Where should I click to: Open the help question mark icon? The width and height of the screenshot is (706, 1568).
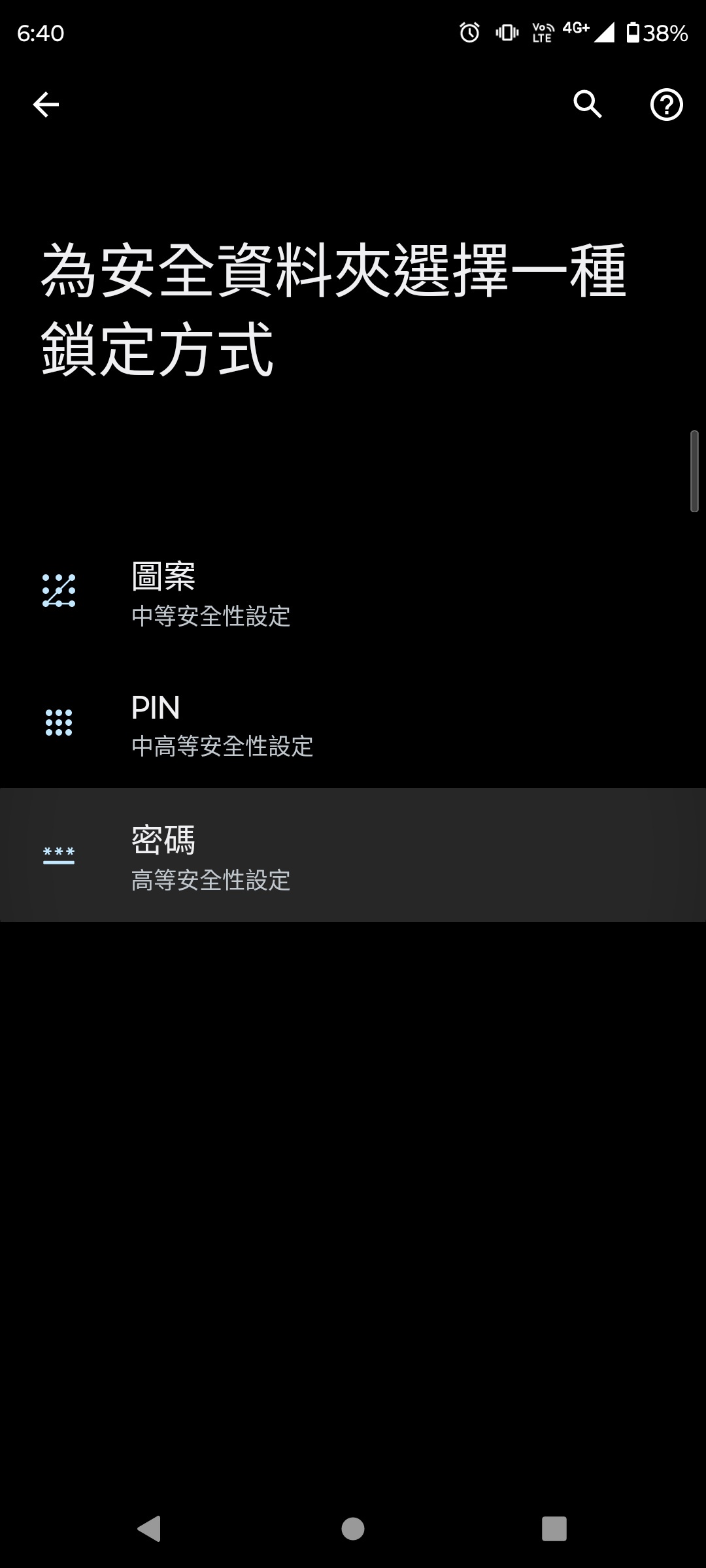pyautogui.click(x=666, y=105)
